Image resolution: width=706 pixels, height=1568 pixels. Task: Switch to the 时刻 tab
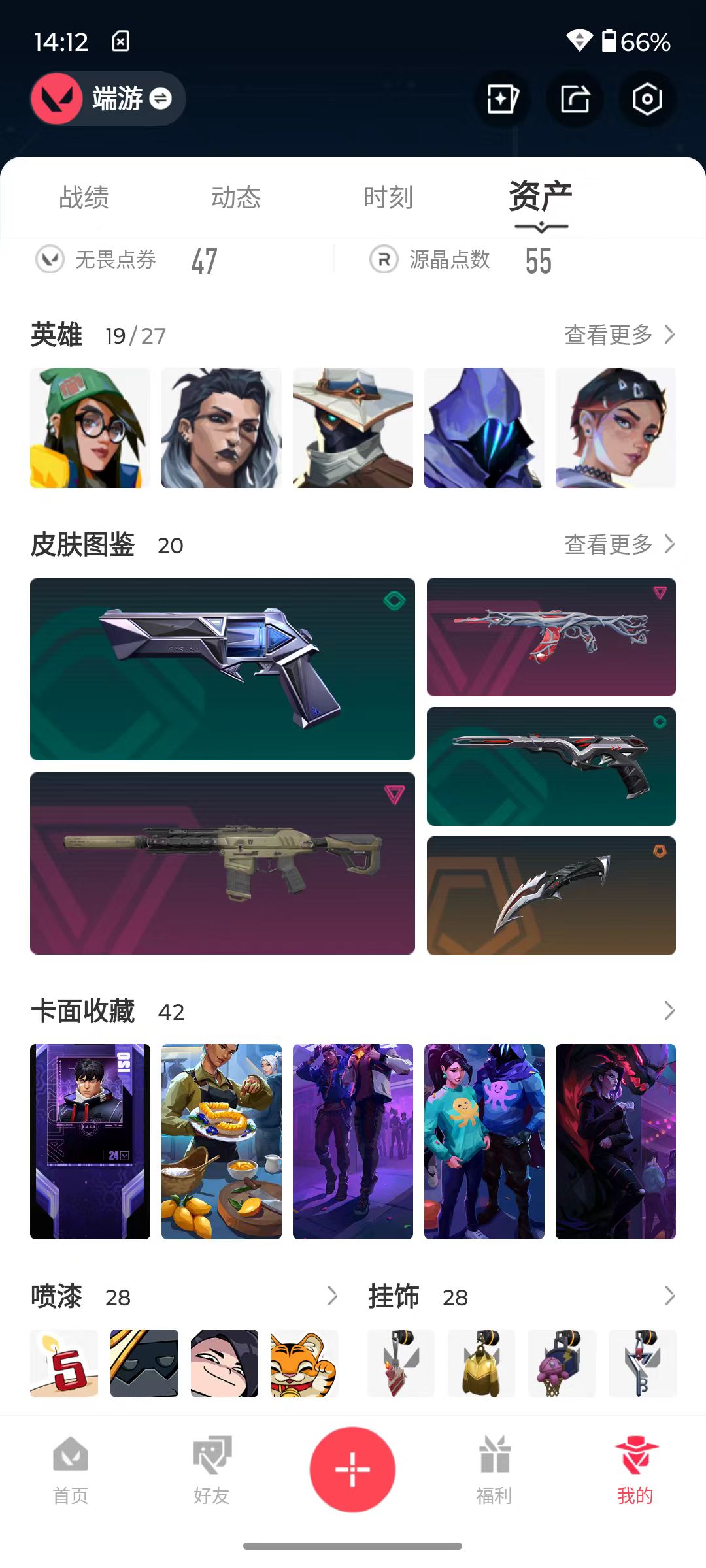coord(388,197)
